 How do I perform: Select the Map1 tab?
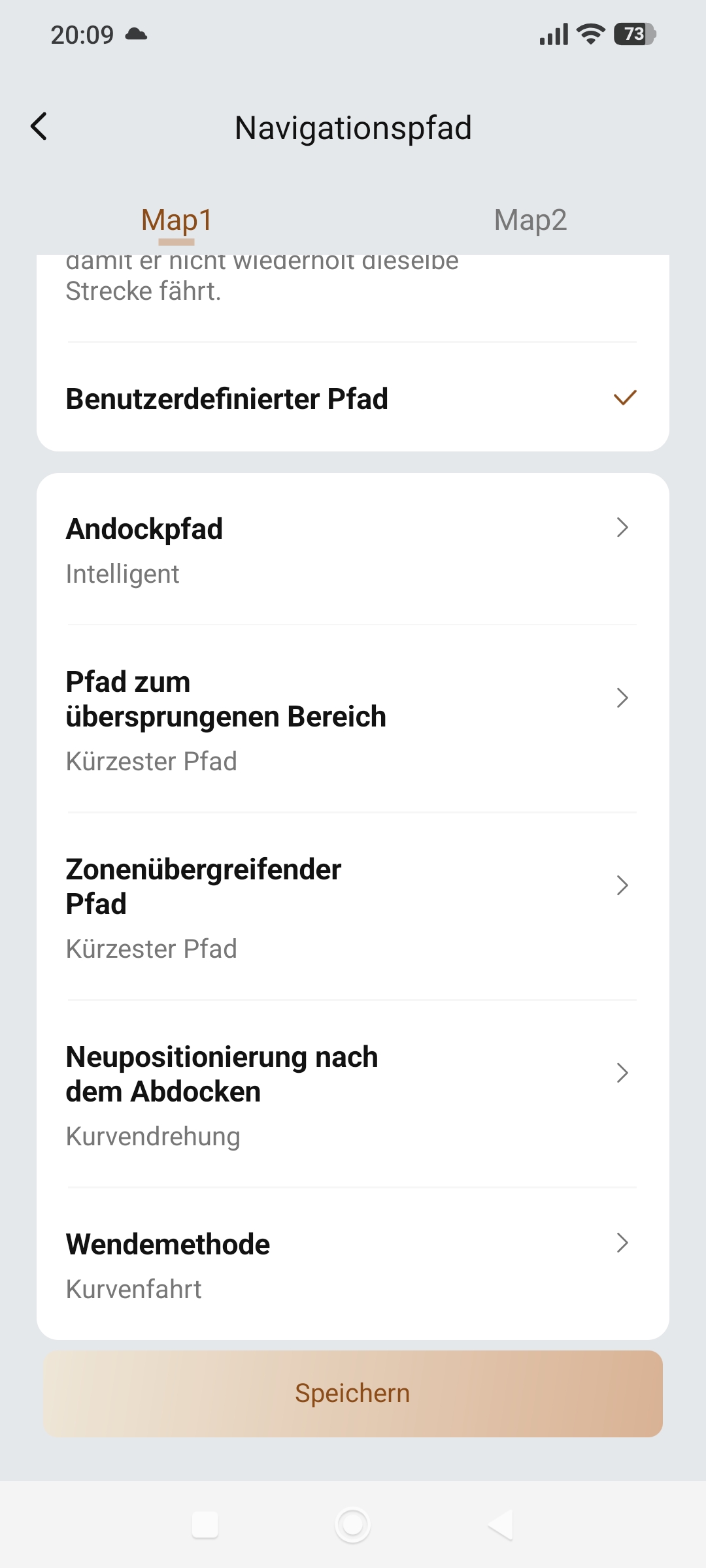tap(176, 220)
